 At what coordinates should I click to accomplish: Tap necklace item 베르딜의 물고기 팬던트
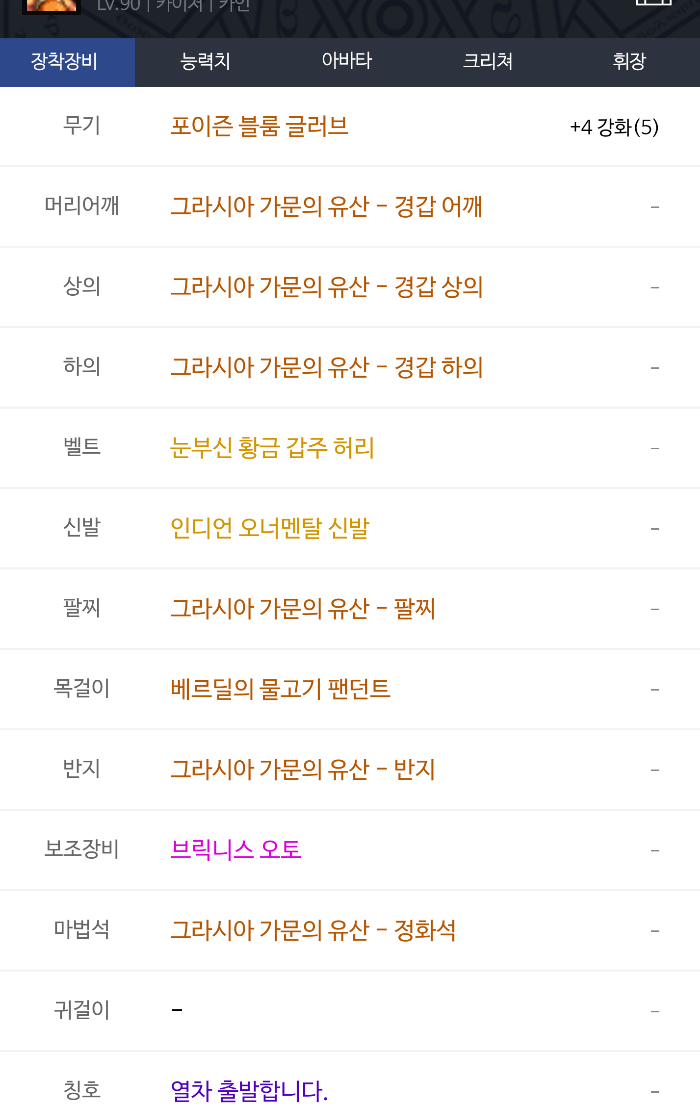click(x=280, y=689)
